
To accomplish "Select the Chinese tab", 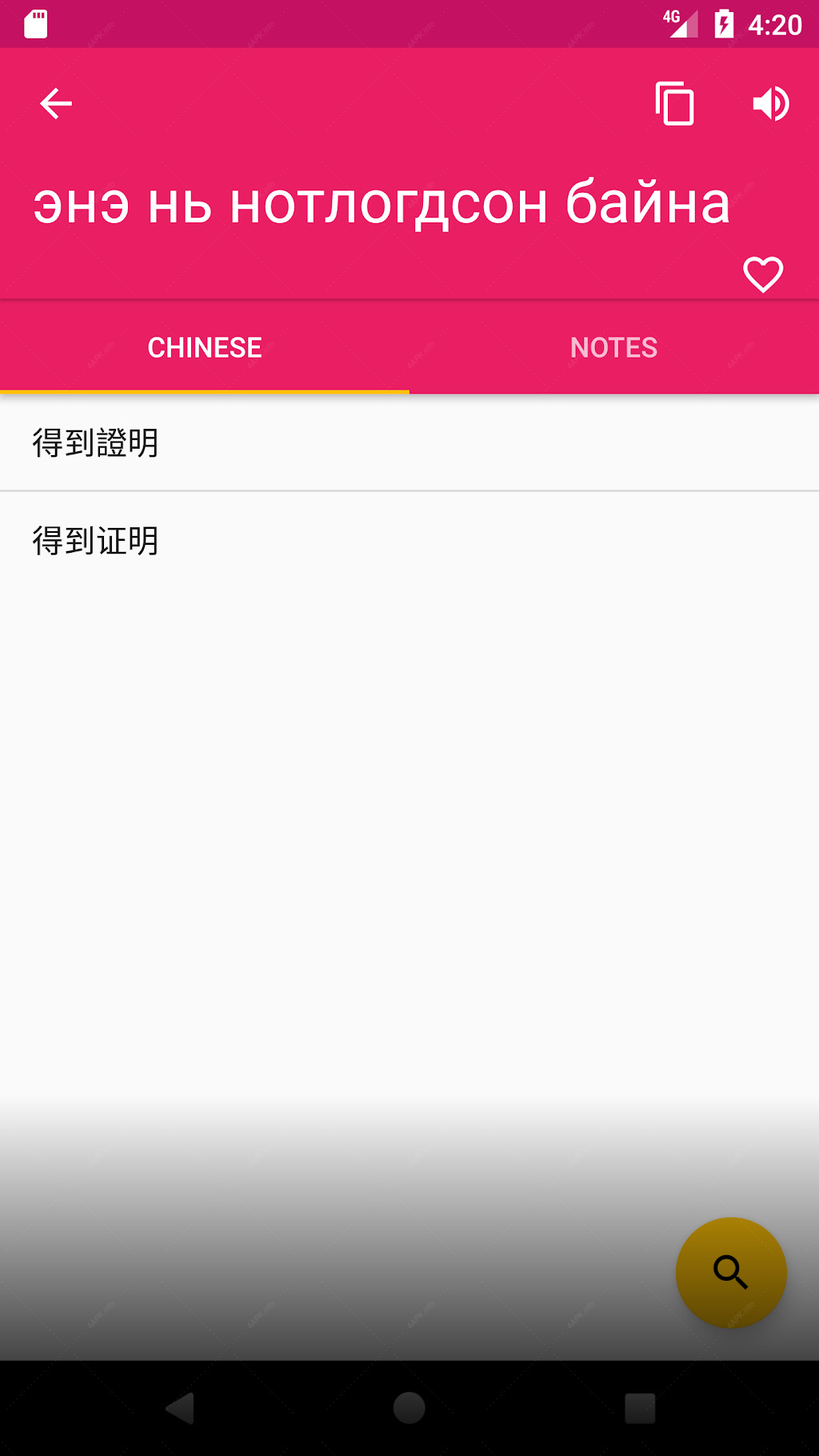I will coord(205,348).
